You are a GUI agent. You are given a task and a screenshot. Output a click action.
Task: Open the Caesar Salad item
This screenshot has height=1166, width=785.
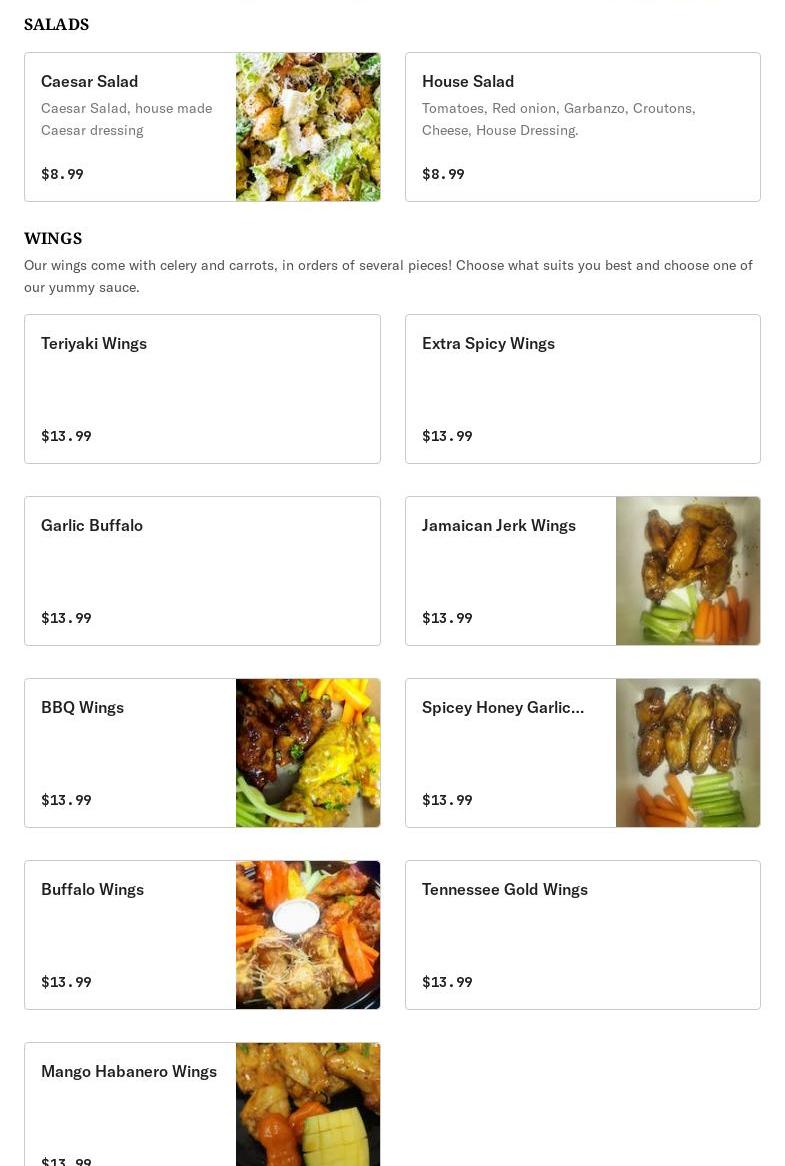click(x=202, y=127)
